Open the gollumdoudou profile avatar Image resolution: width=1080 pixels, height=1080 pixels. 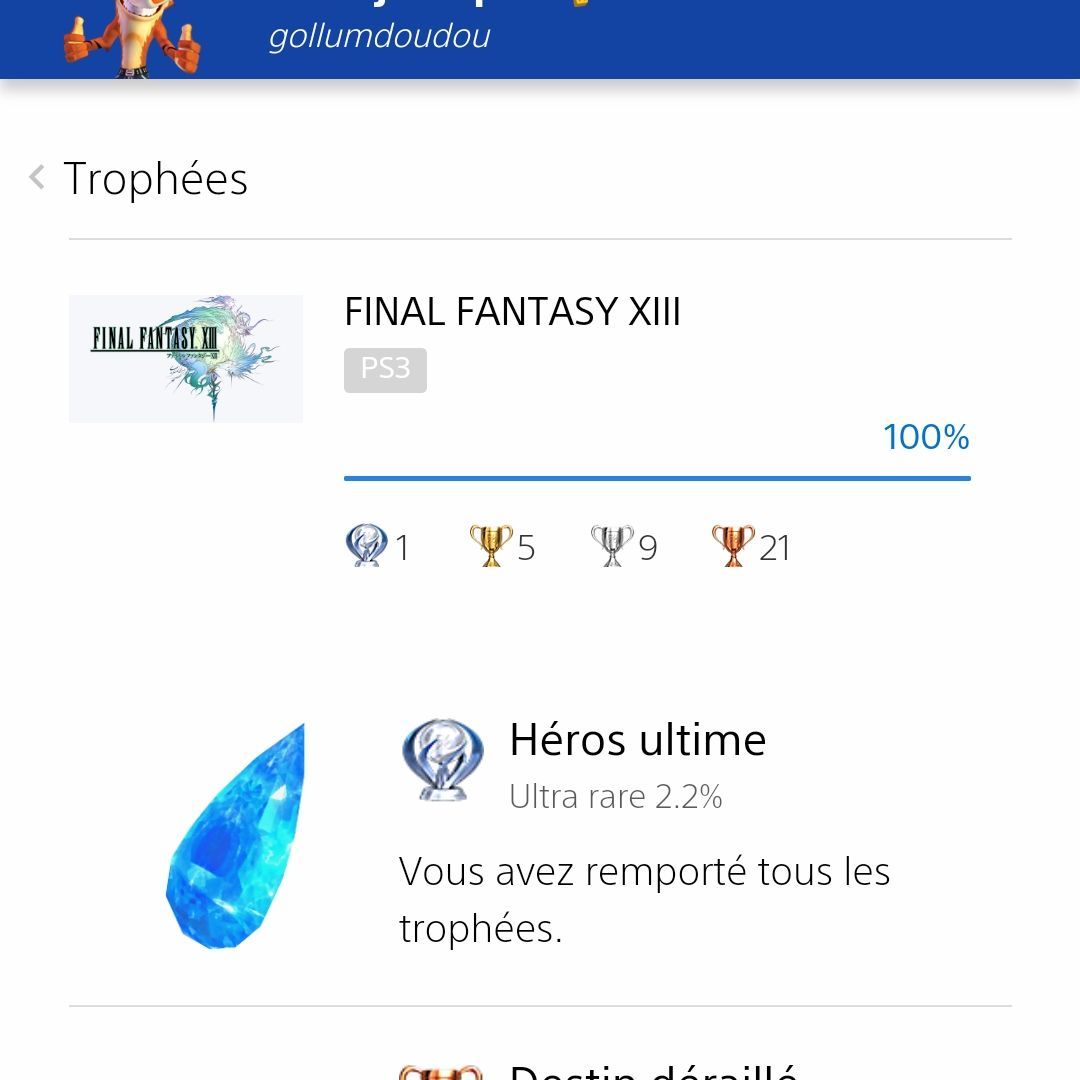click(132, 40)
